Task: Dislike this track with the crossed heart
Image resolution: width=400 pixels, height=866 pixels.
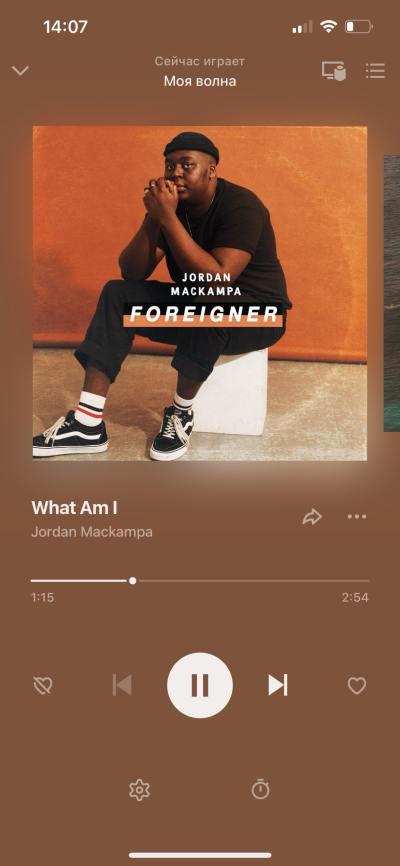Action: 43,685
